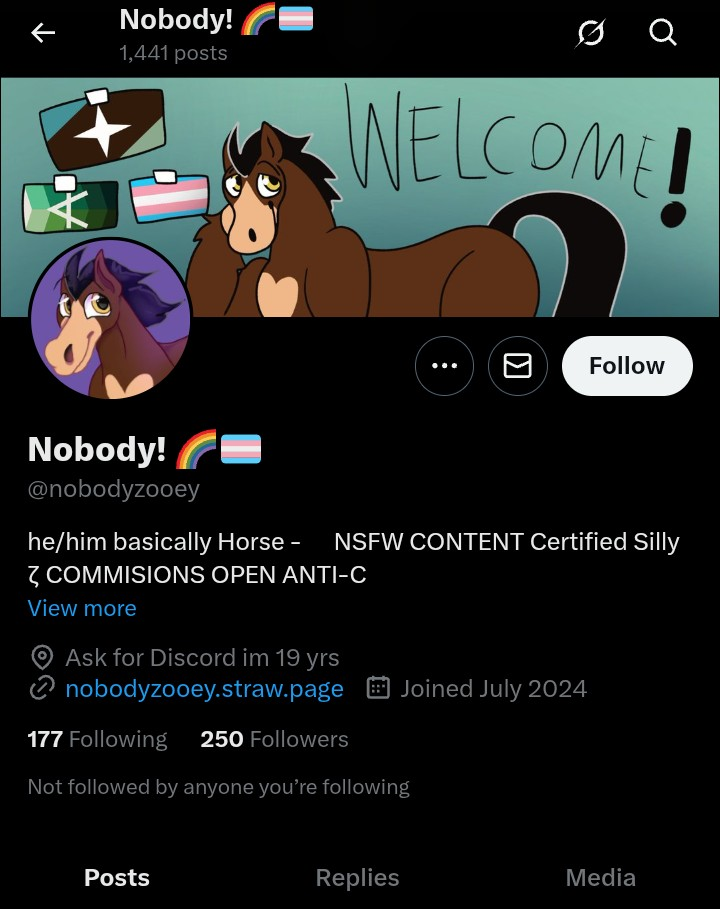Open the Grok slashed-circle icon
This screenshot has width=720, height=909.
591,34
